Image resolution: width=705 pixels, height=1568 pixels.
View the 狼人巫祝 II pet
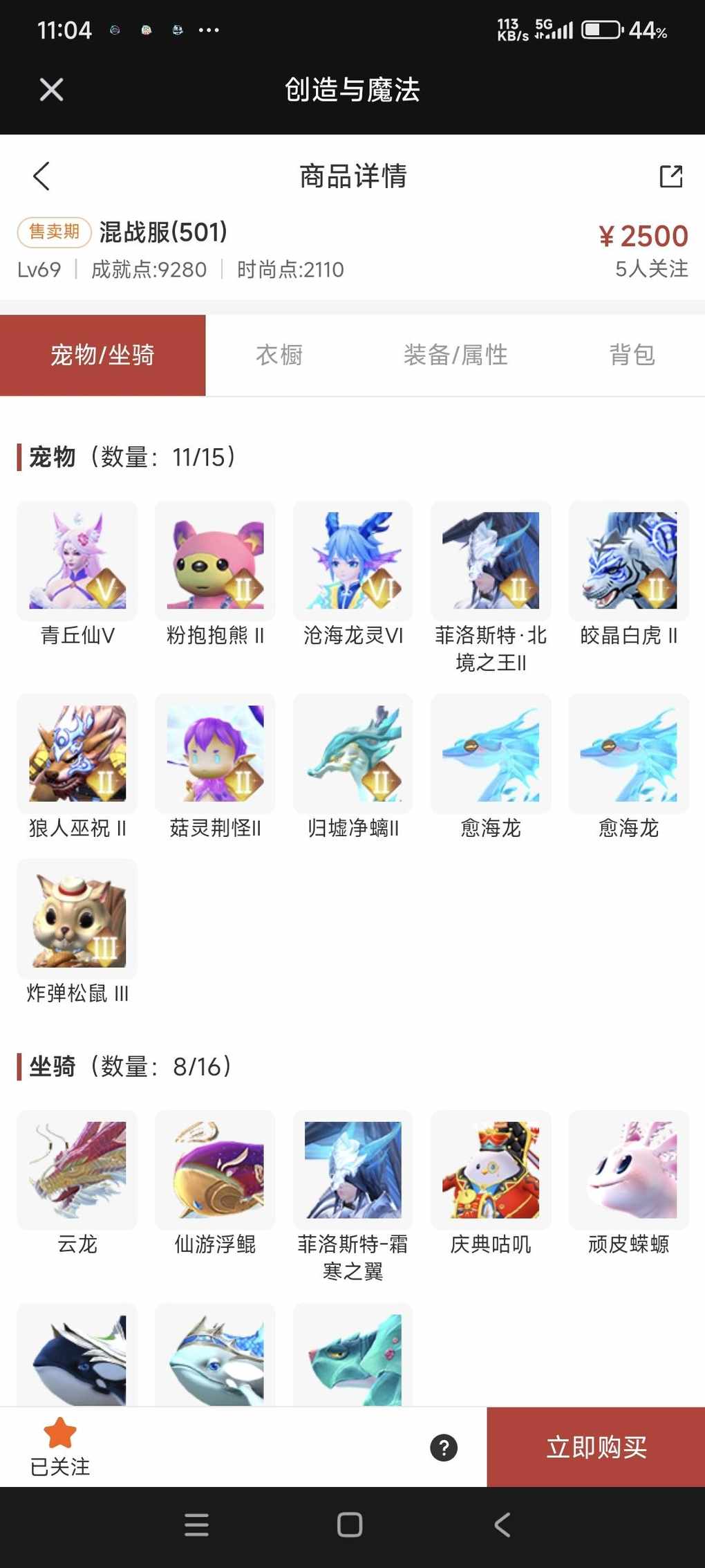click(77, 753)
